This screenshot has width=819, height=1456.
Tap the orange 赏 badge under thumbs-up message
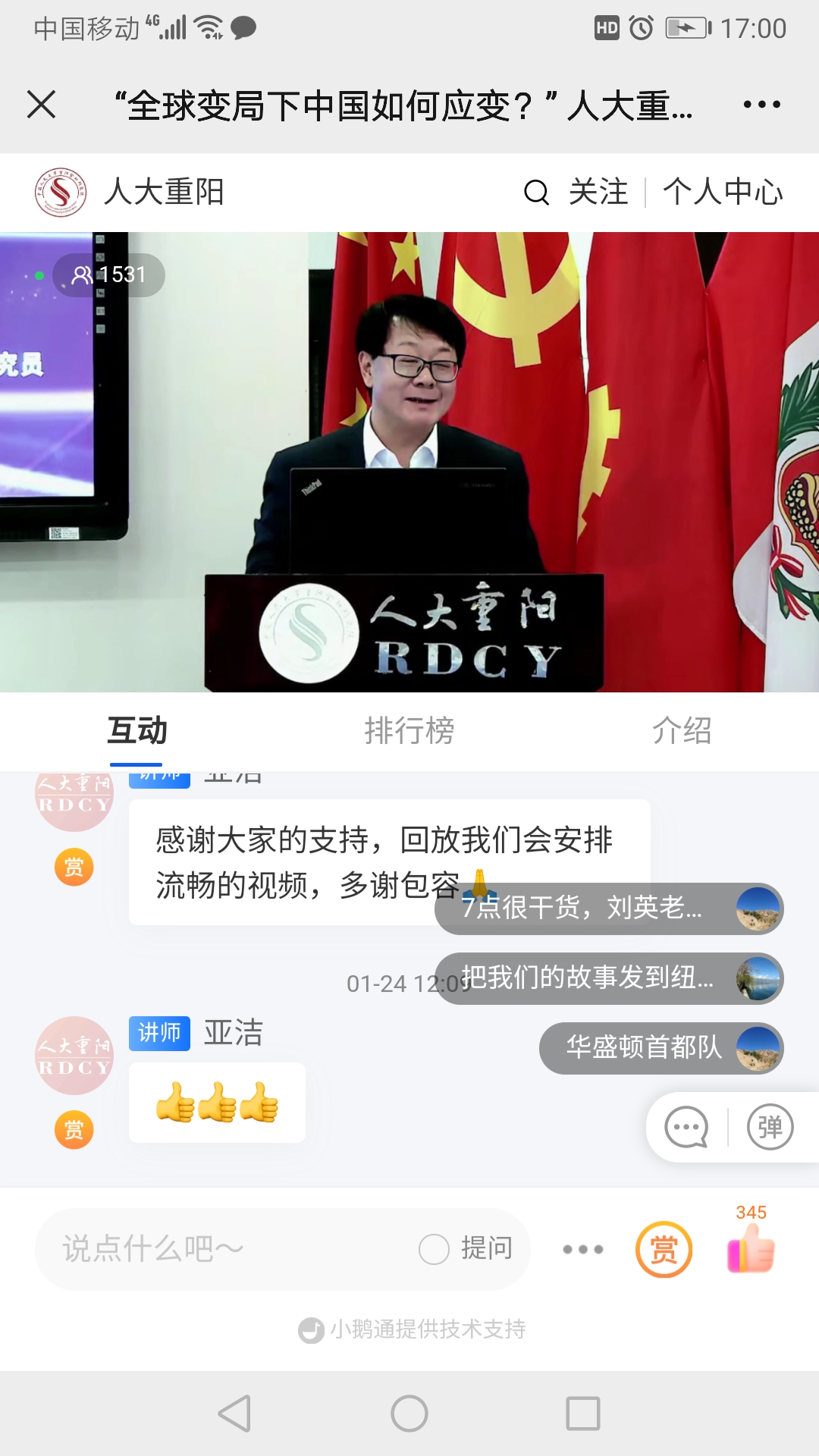tap(74, 1130)
